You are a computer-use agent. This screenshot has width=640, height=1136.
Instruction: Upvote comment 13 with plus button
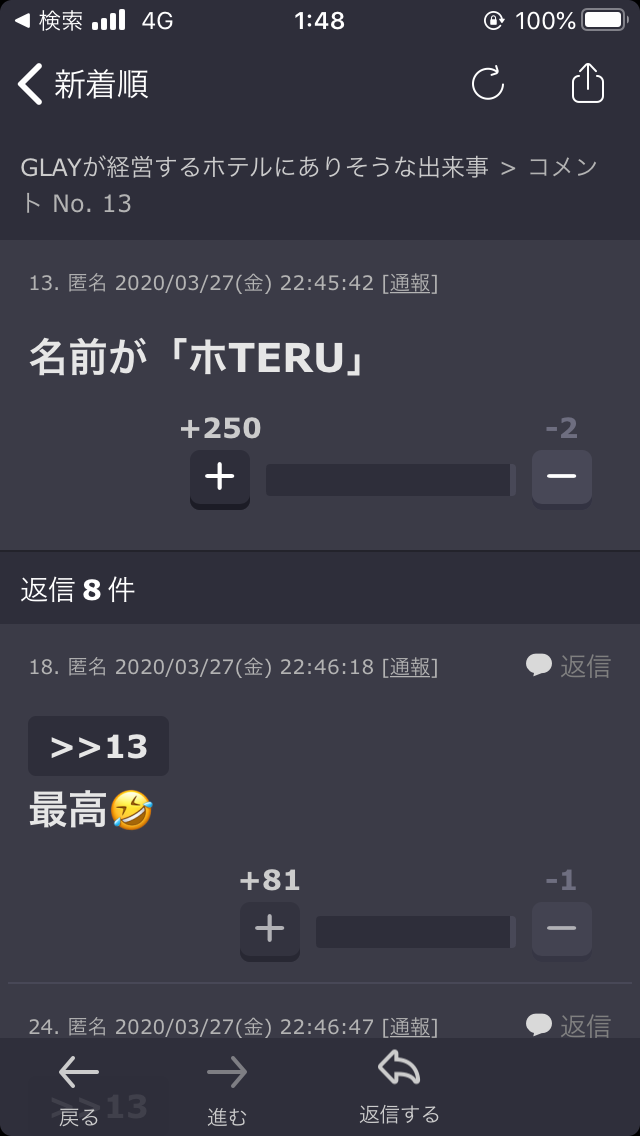pos(220,477)
